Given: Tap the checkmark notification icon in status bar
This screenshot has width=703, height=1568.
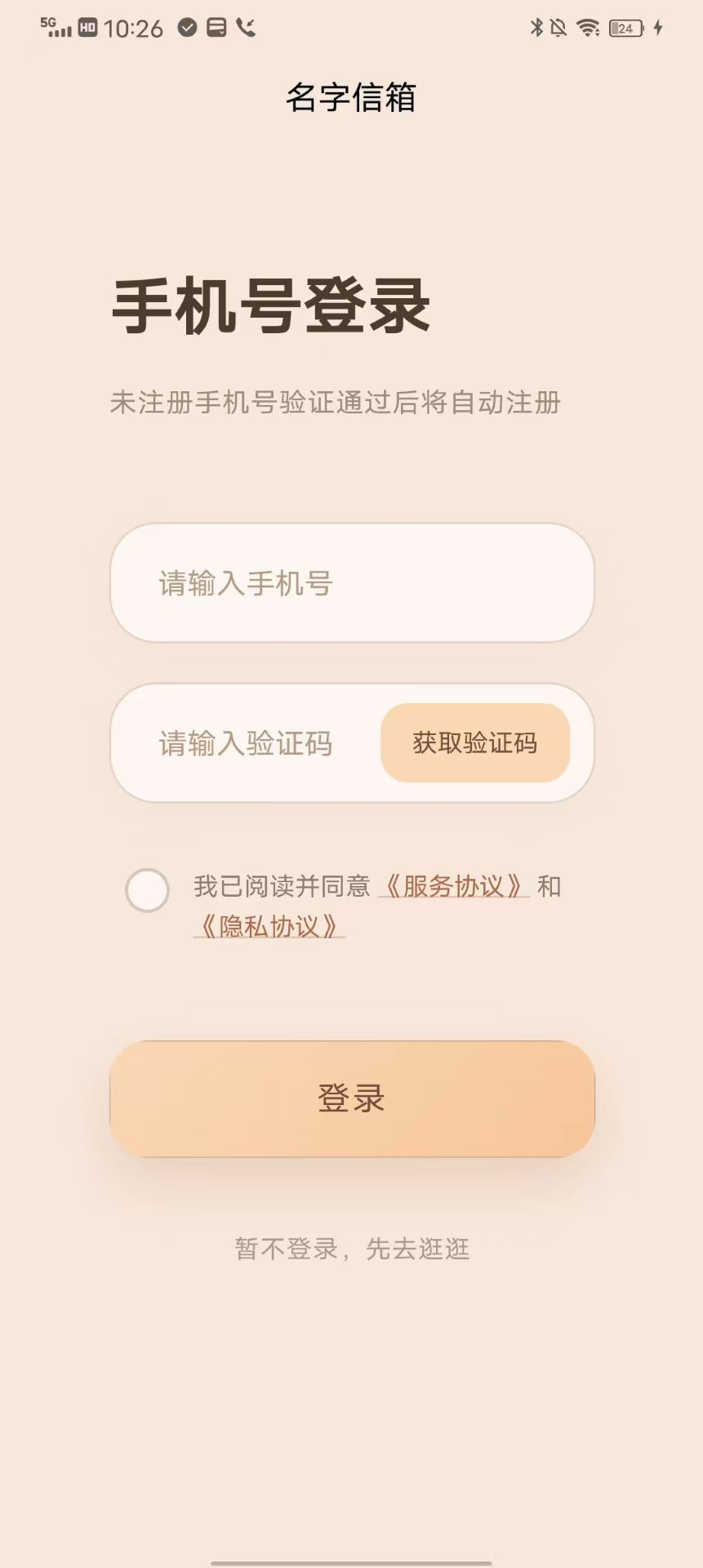Looking at the screenshot, I should click(x=189, y=27).
